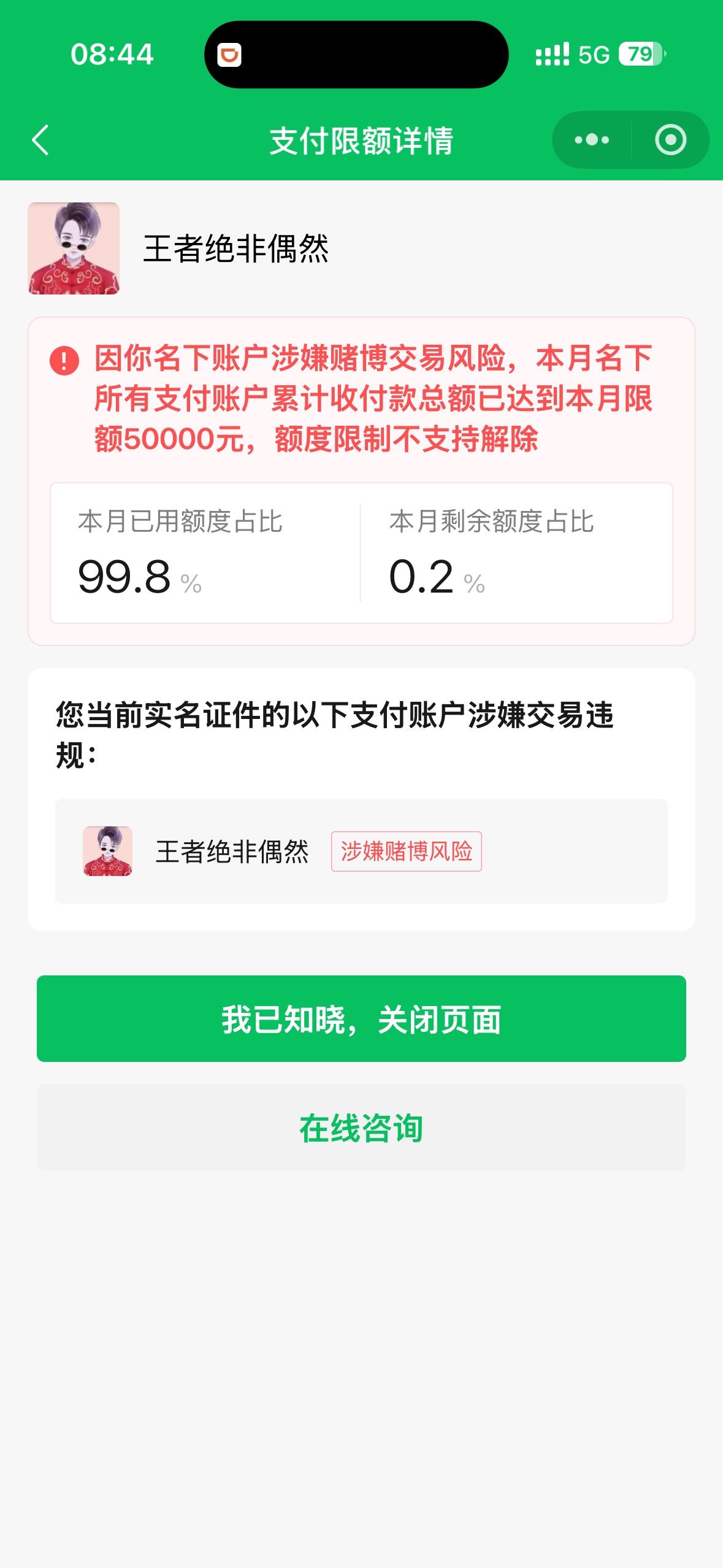
Task: Tap 我已知晓，关闭页面 button
Action: (x=361, y=1019)
